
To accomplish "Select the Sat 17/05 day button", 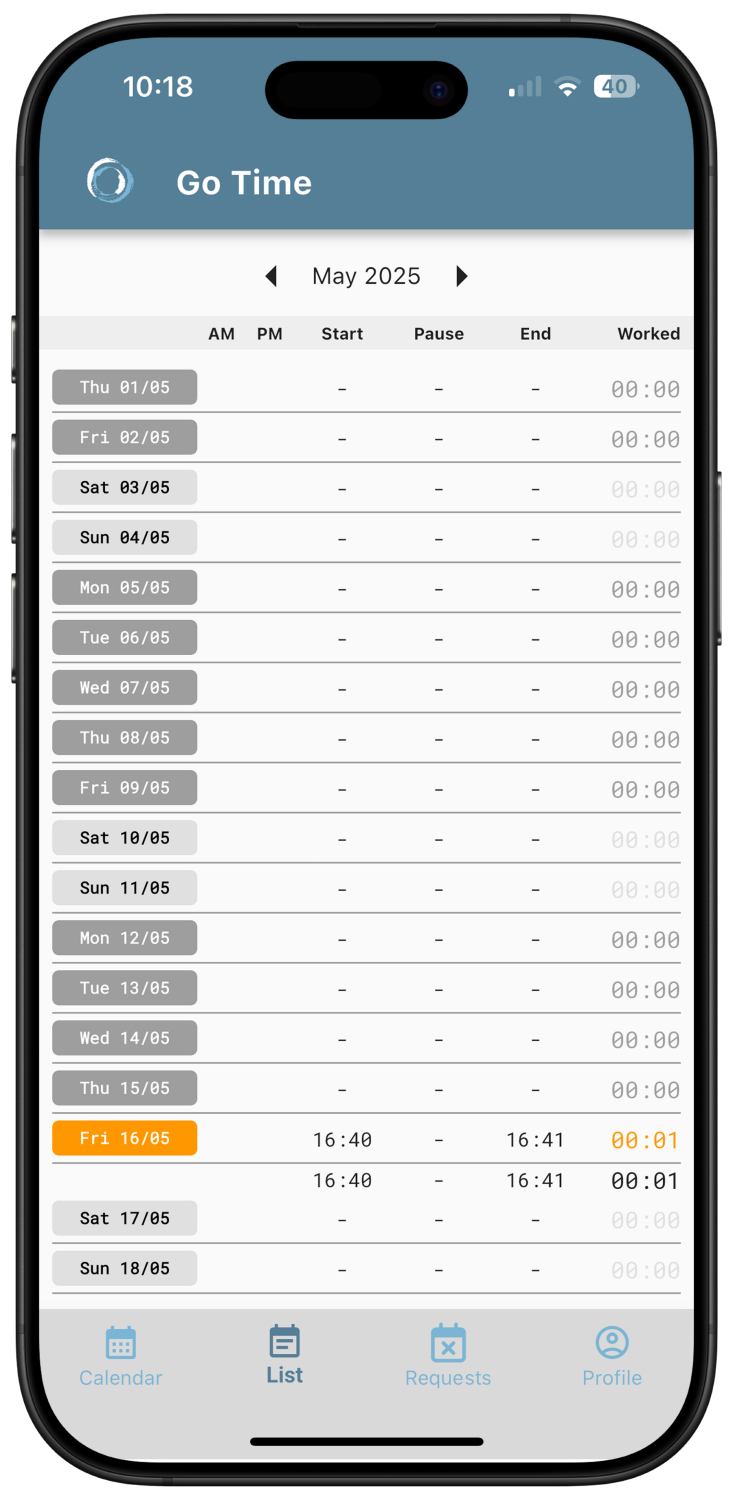I will pos(125,1218).
